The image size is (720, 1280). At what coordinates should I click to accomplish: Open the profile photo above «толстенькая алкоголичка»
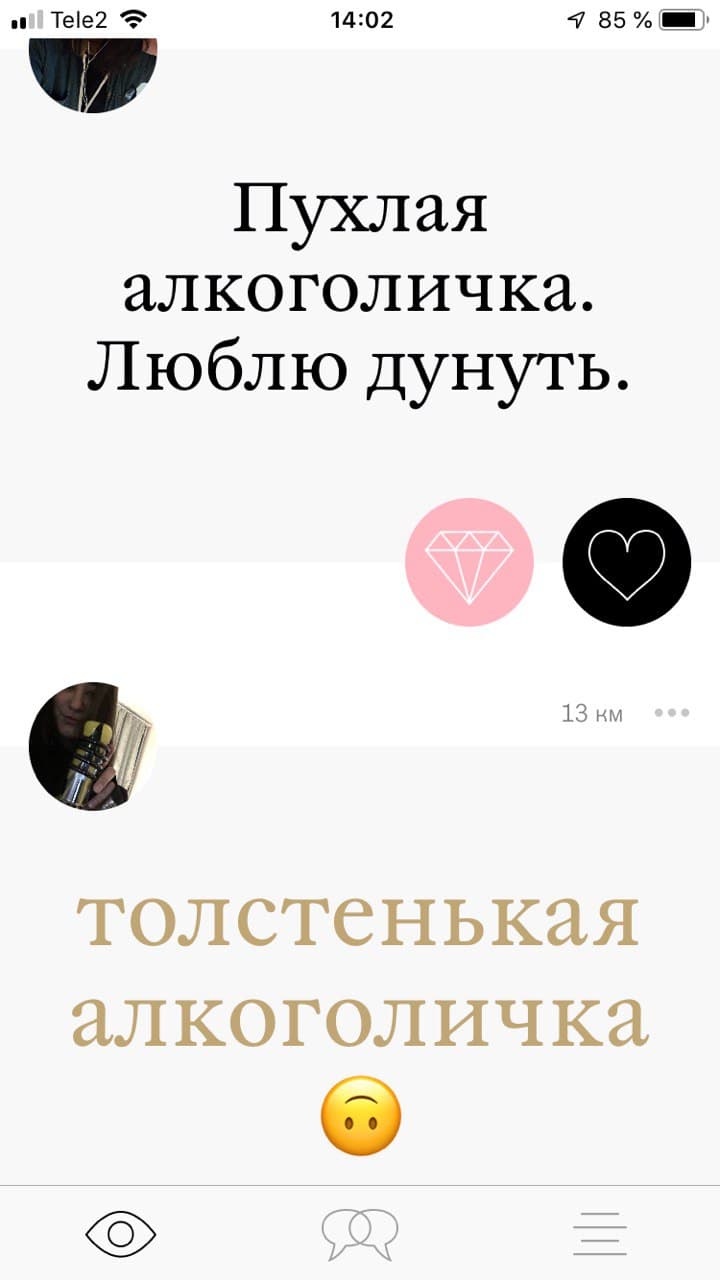[93, 746]
